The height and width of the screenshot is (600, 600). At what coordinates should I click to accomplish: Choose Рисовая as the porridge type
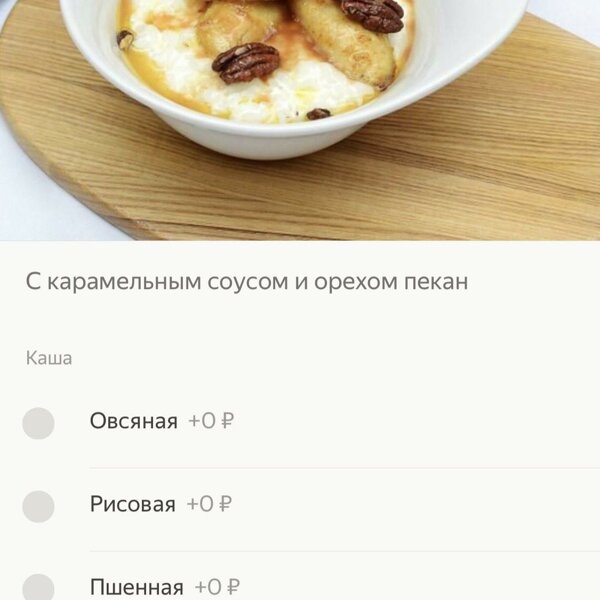38,506
